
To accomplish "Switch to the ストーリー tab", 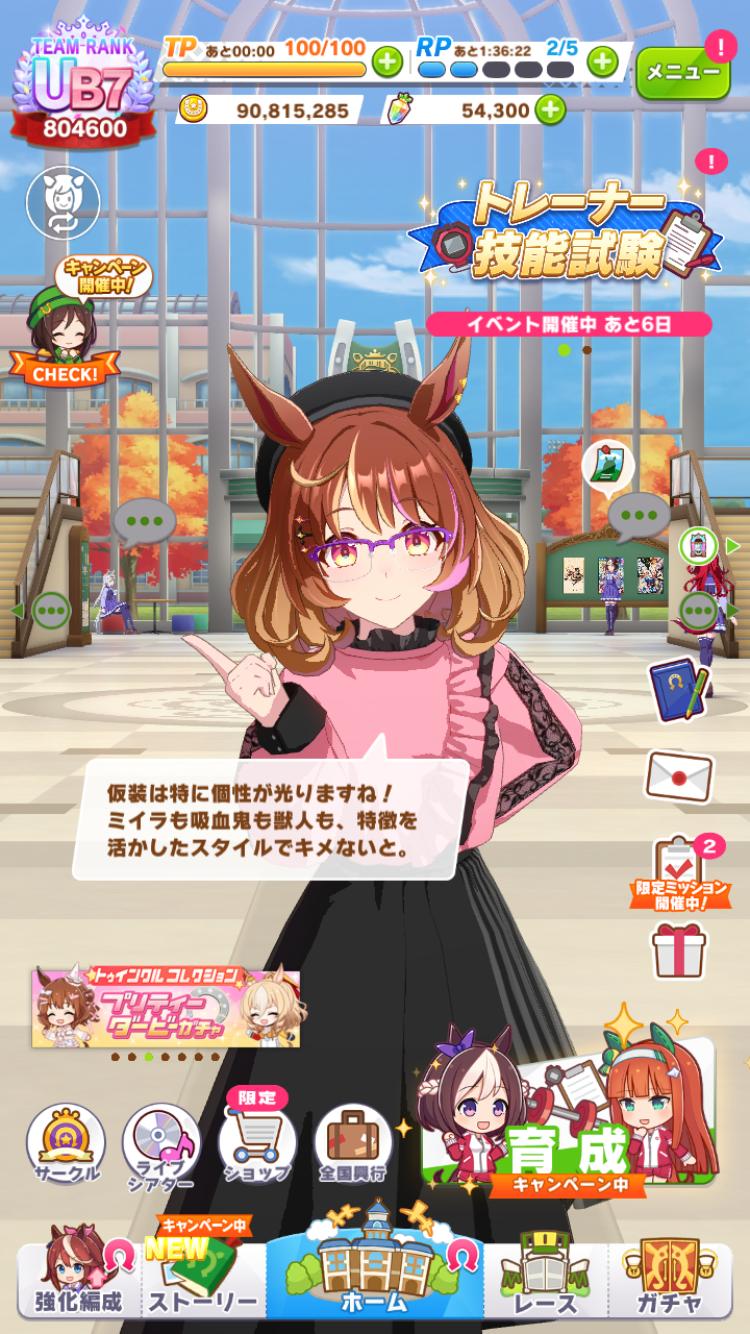I will pos(203,1280).
